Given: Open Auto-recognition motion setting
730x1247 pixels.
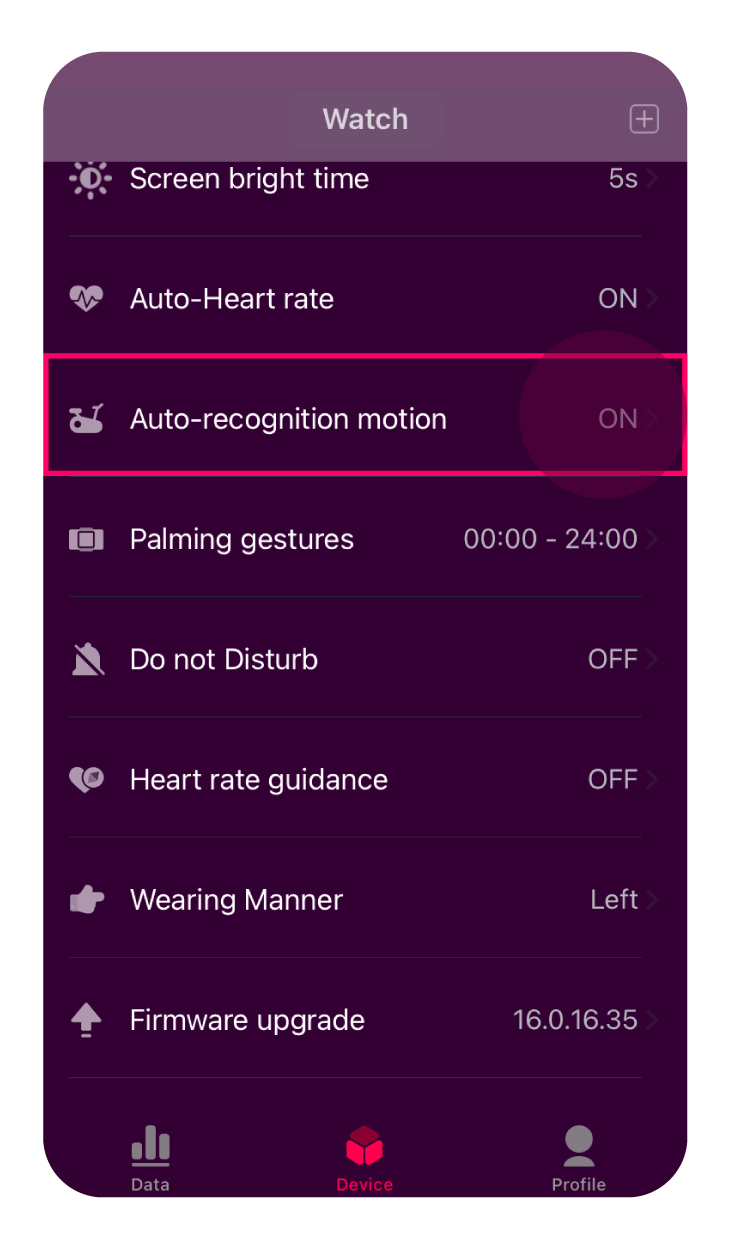Looking at the screenshot, I should tap(364, 419).
